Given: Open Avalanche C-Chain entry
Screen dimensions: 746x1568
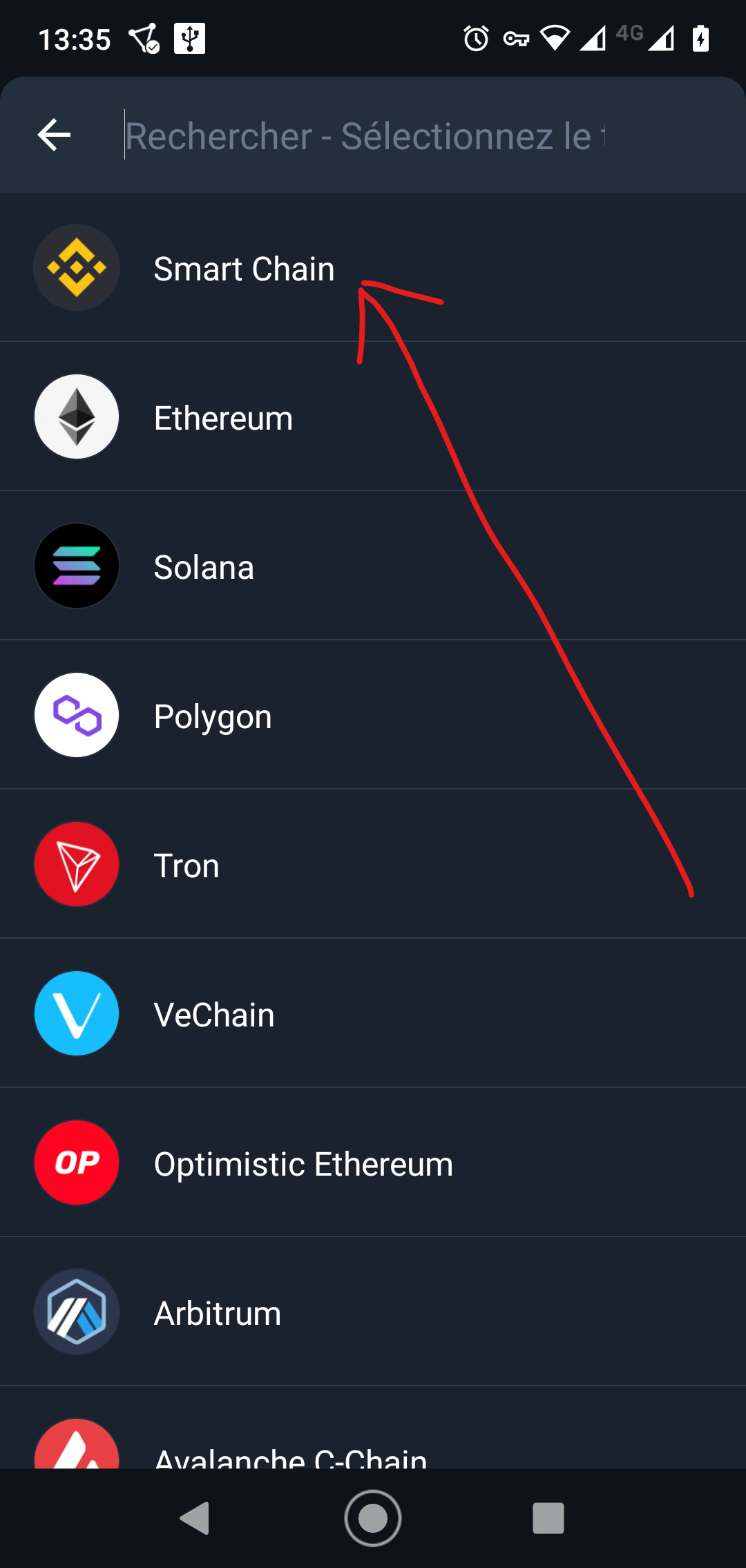Looking at the screenshot, I should 373,1428.
